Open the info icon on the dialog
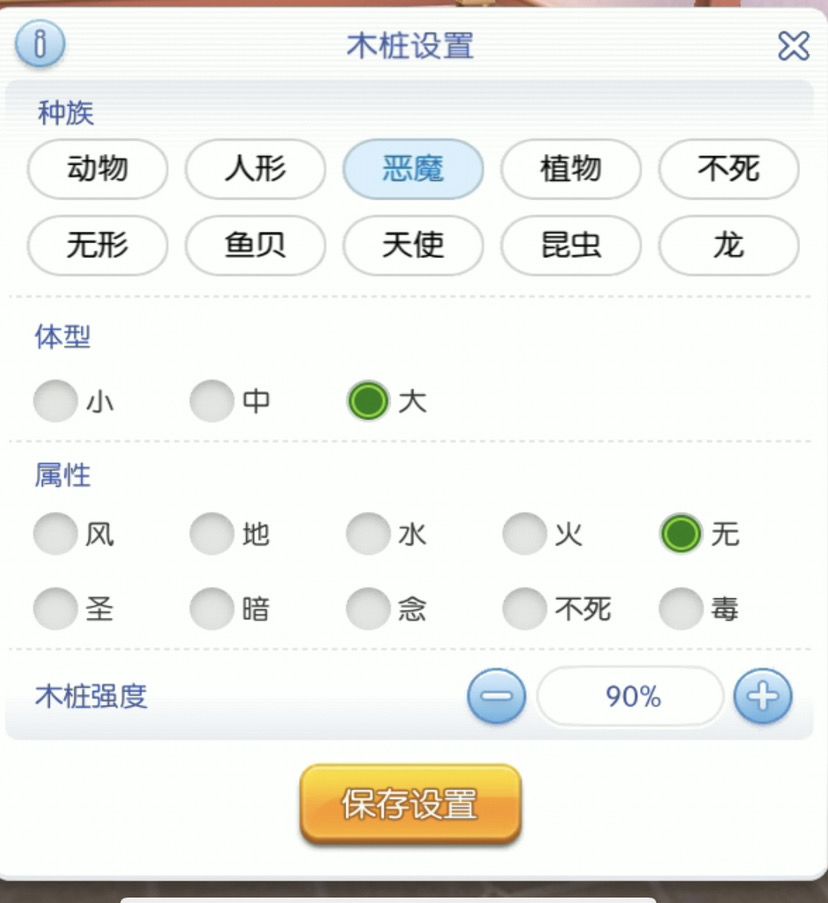 40,44
